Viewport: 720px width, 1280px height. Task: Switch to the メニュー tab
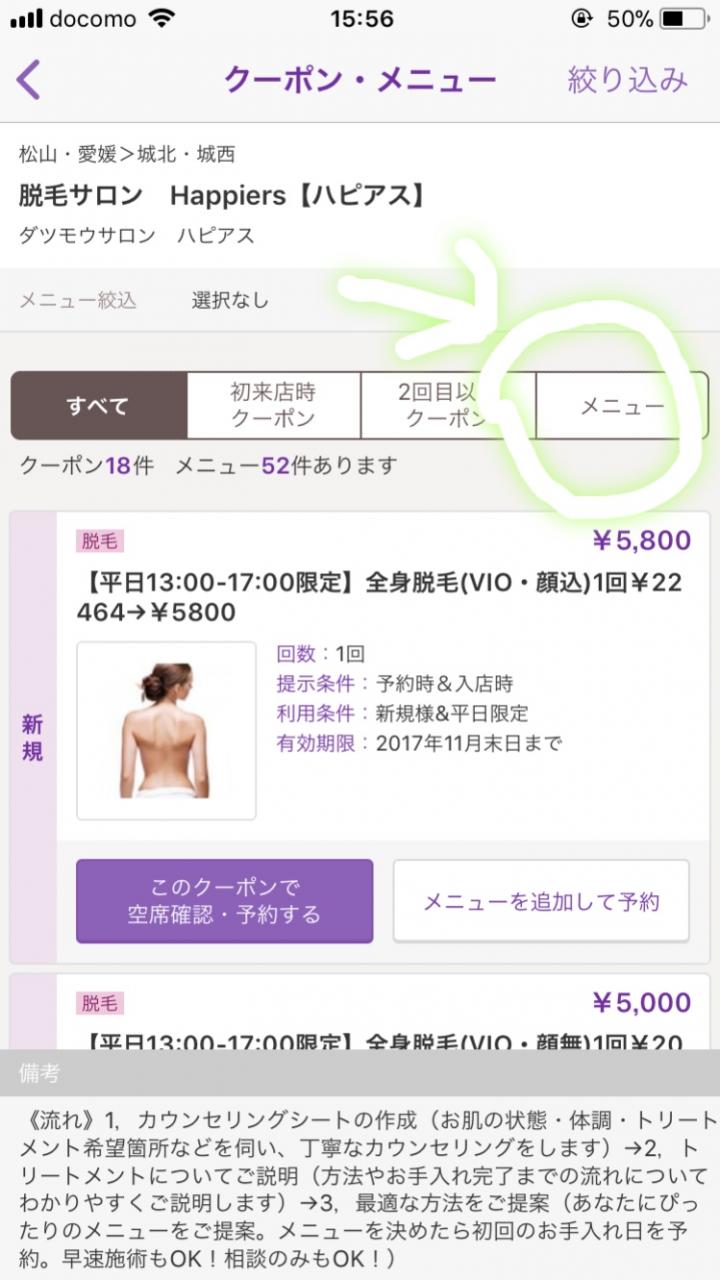point(622,405)
